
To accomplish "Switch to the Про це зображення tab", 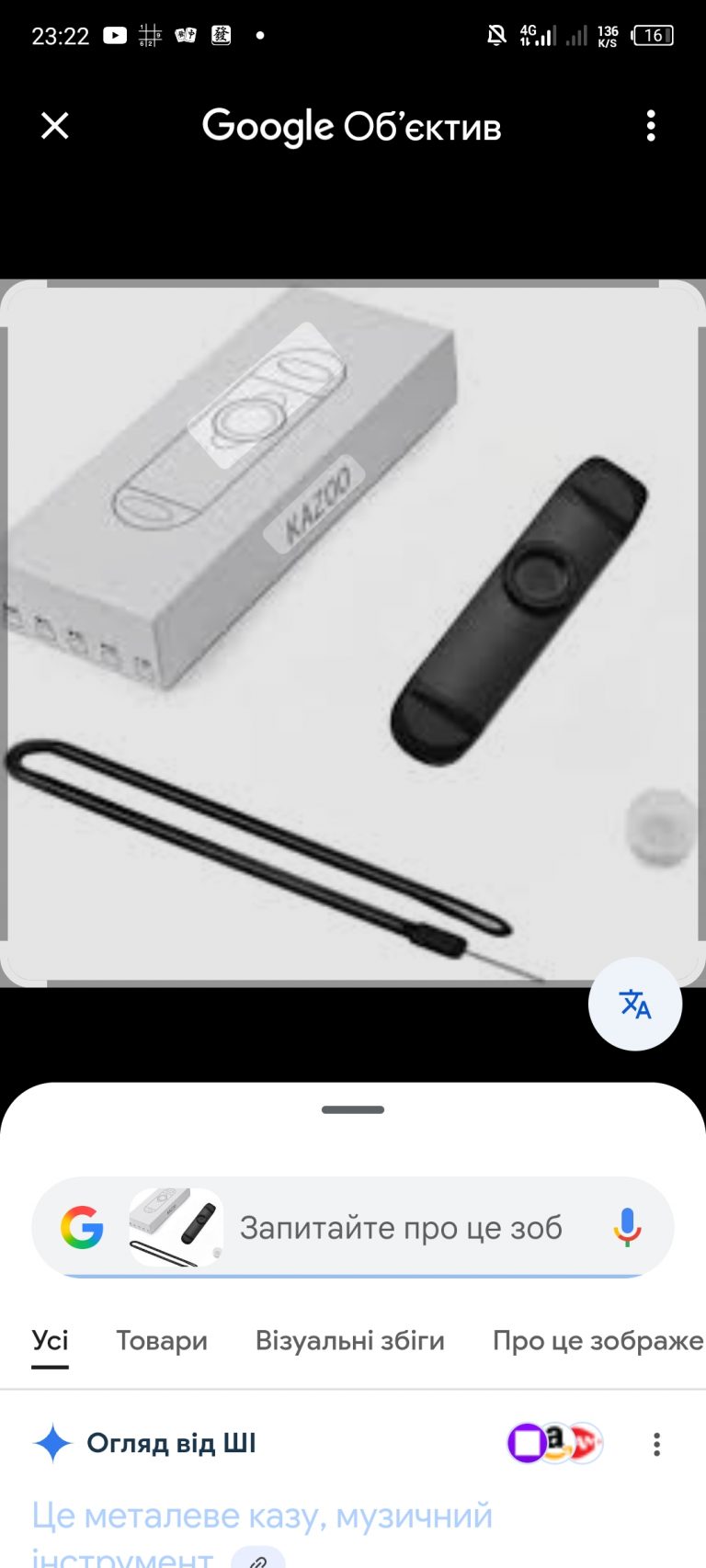I will point(598,1341).
